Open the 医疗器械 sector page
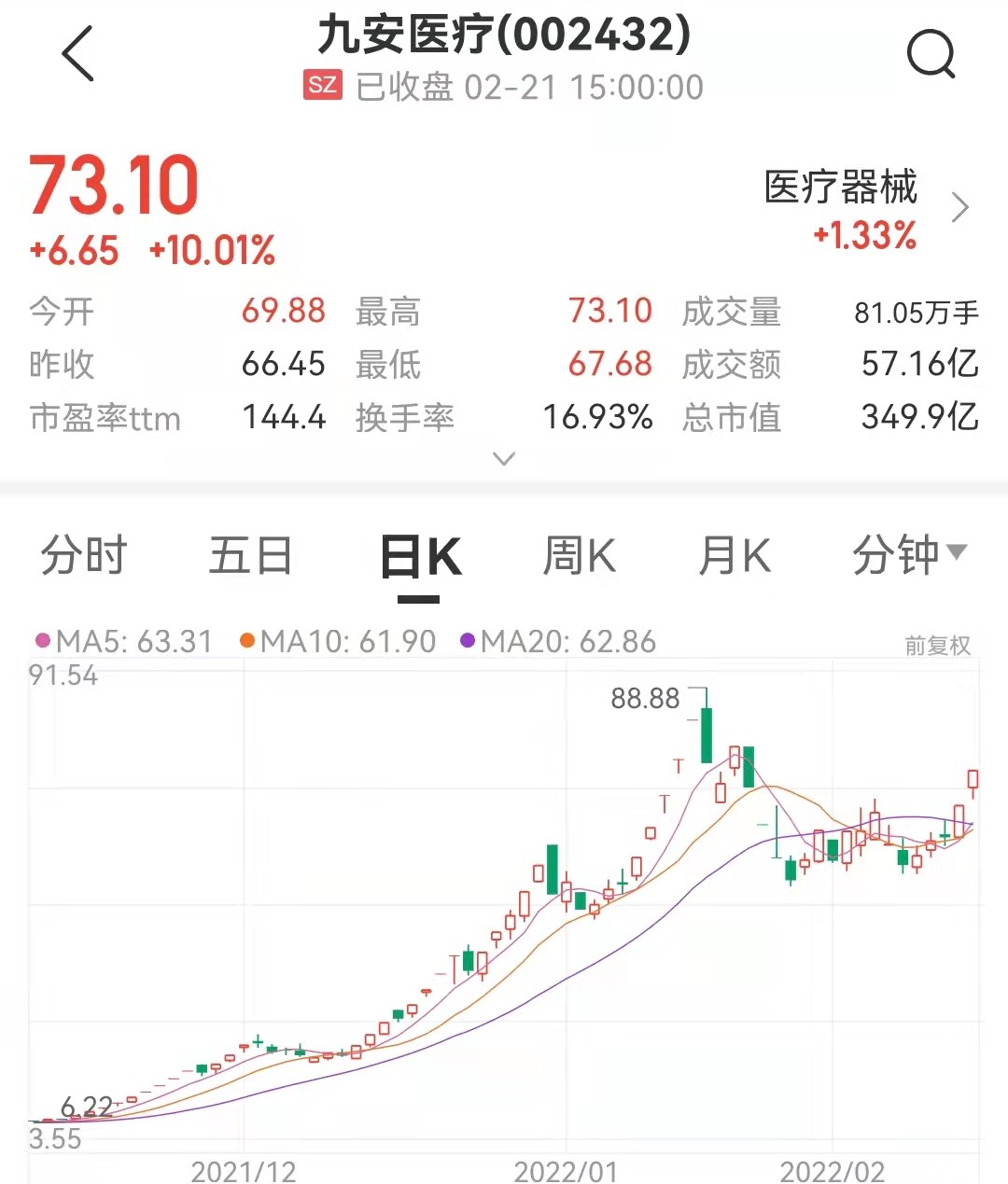The width and height of the screenshot is (1008, 1184). tap(865, 209)
